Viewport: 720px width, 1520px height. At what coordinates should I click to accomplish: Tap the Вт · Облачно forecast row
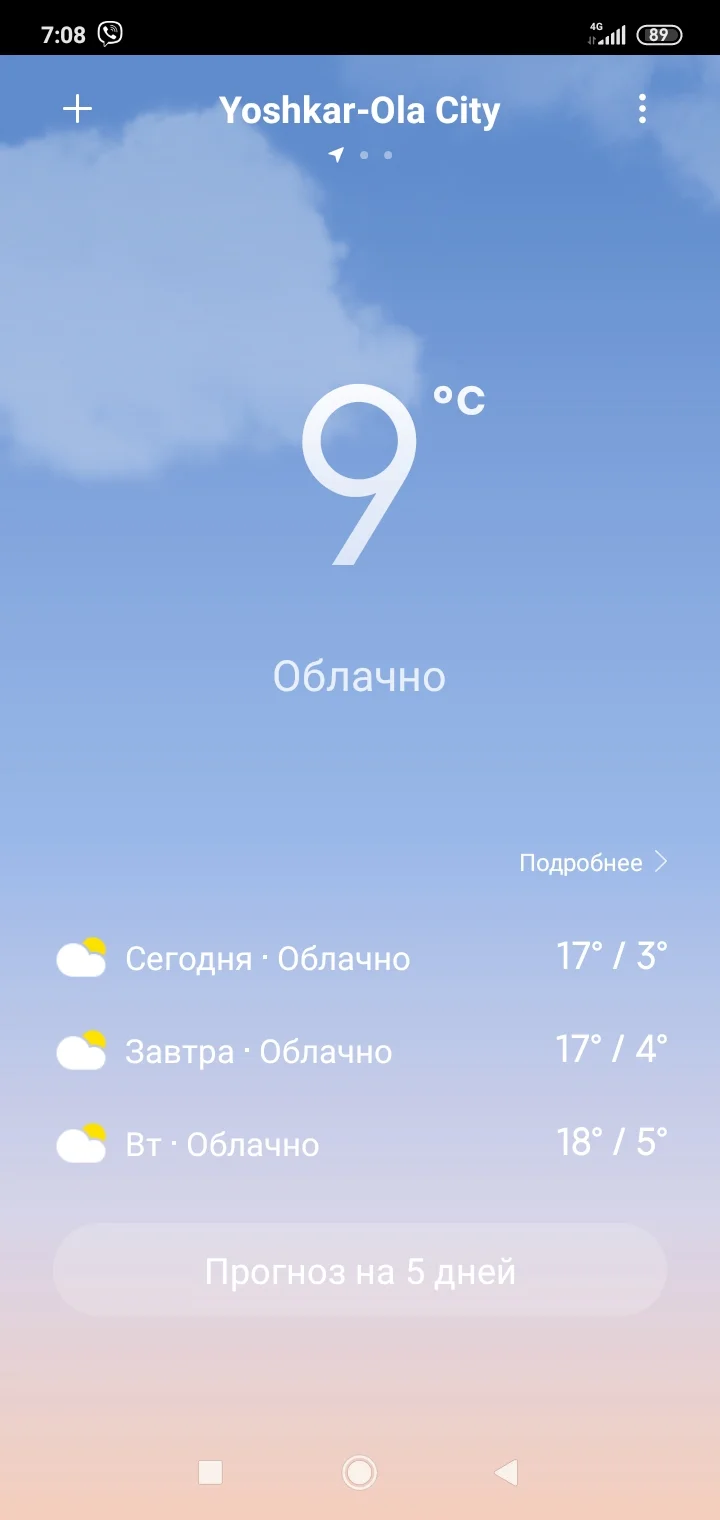coord(360,1143)
